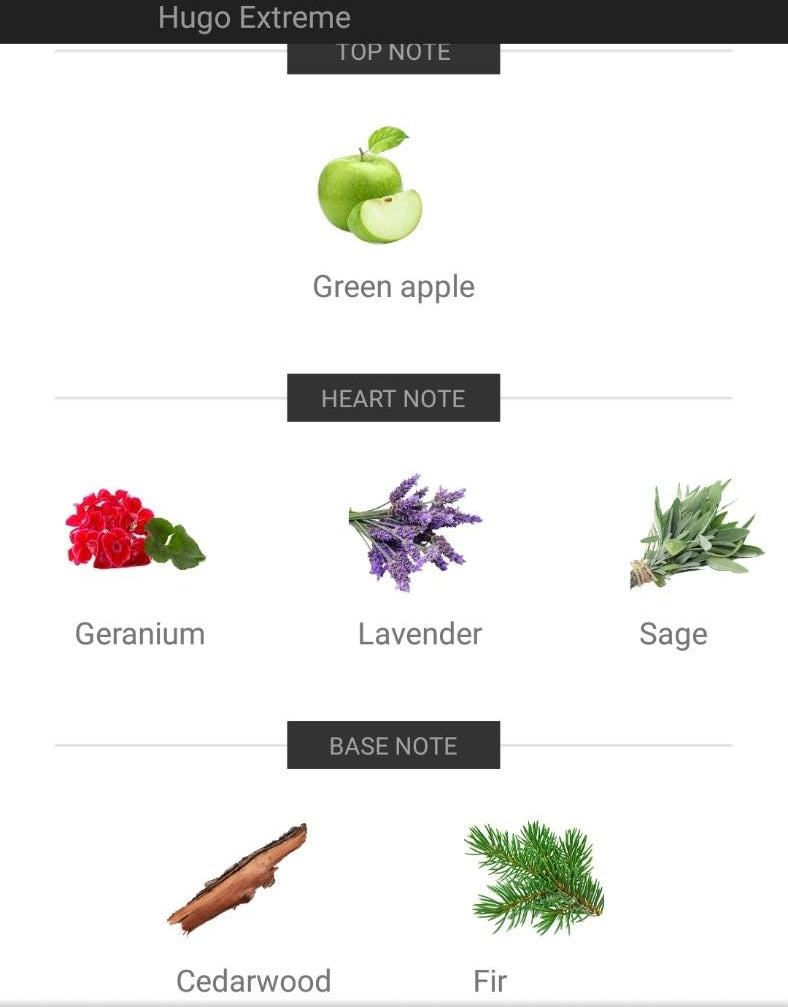This screenshot has width=788, height=1007.
Task: View the Sage note
Action: click(696, 534)
